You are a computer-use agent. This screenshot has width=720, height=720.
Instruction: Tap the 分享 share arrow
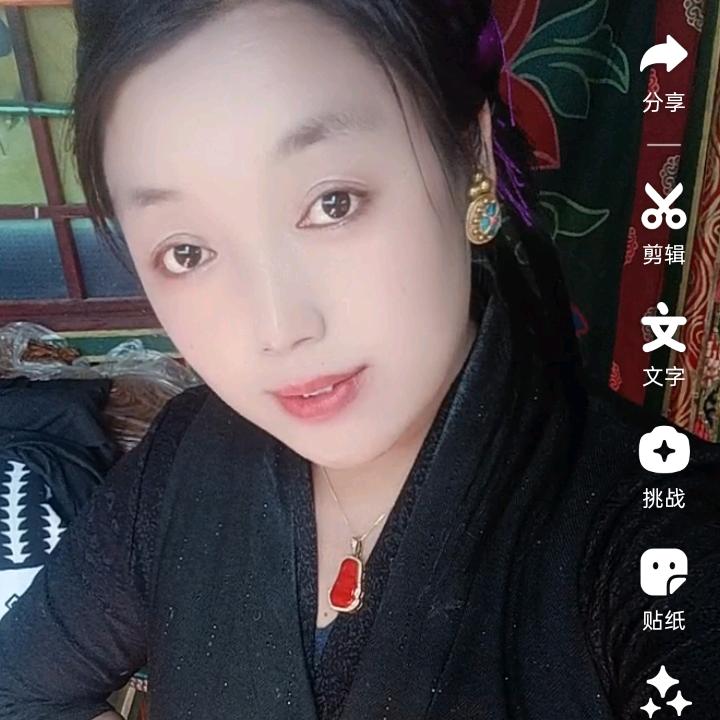pyautogui.click(x=664, y=56)
